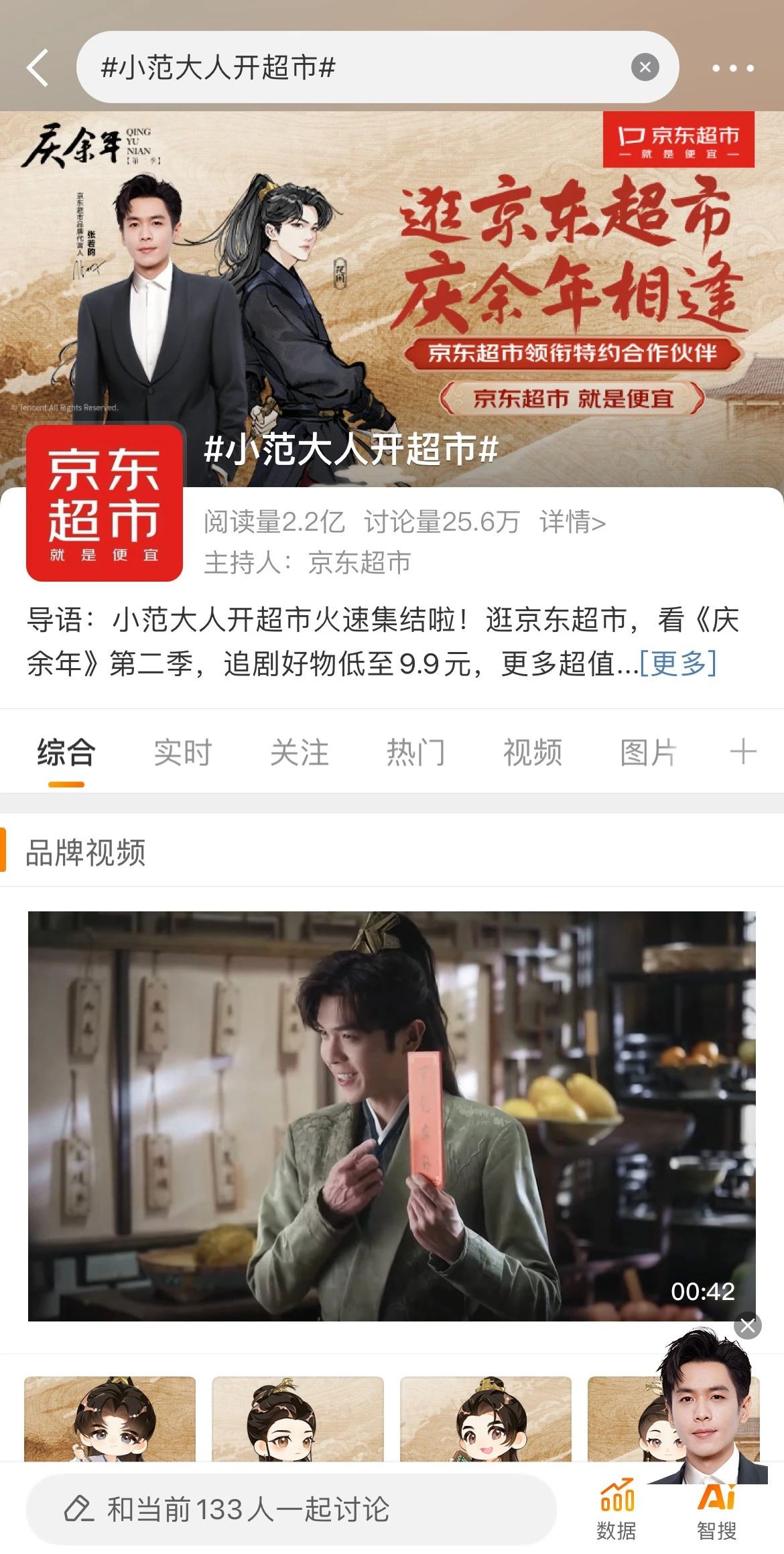Open the 京东超市 host avatar
The image size is (784, 1554).
pyautogui.click(x=105, y=503)
